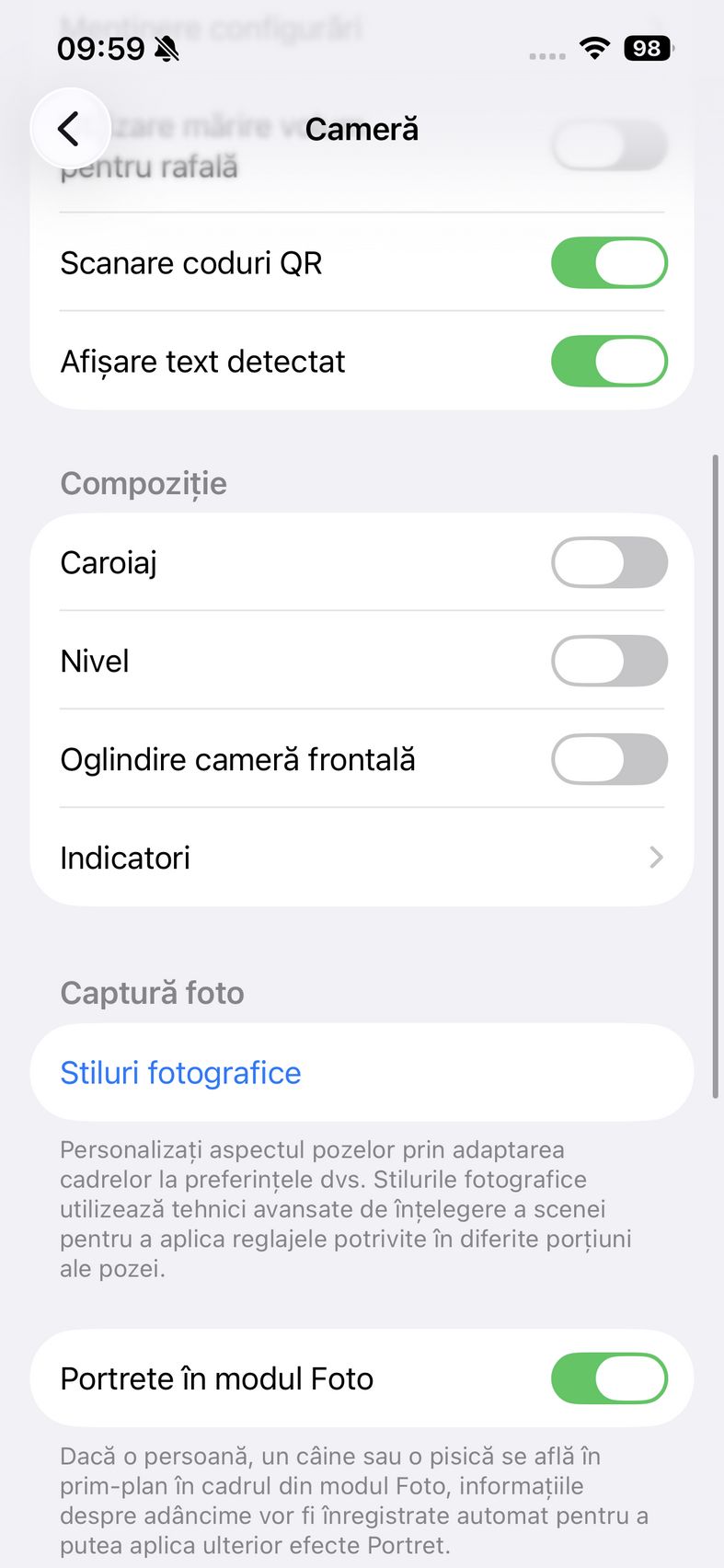The height and width of the screenshot is (1568, 724).
Task: Enable the Caroiaj grid toggle
Action: pyautogui.click(x=608, y=562)
